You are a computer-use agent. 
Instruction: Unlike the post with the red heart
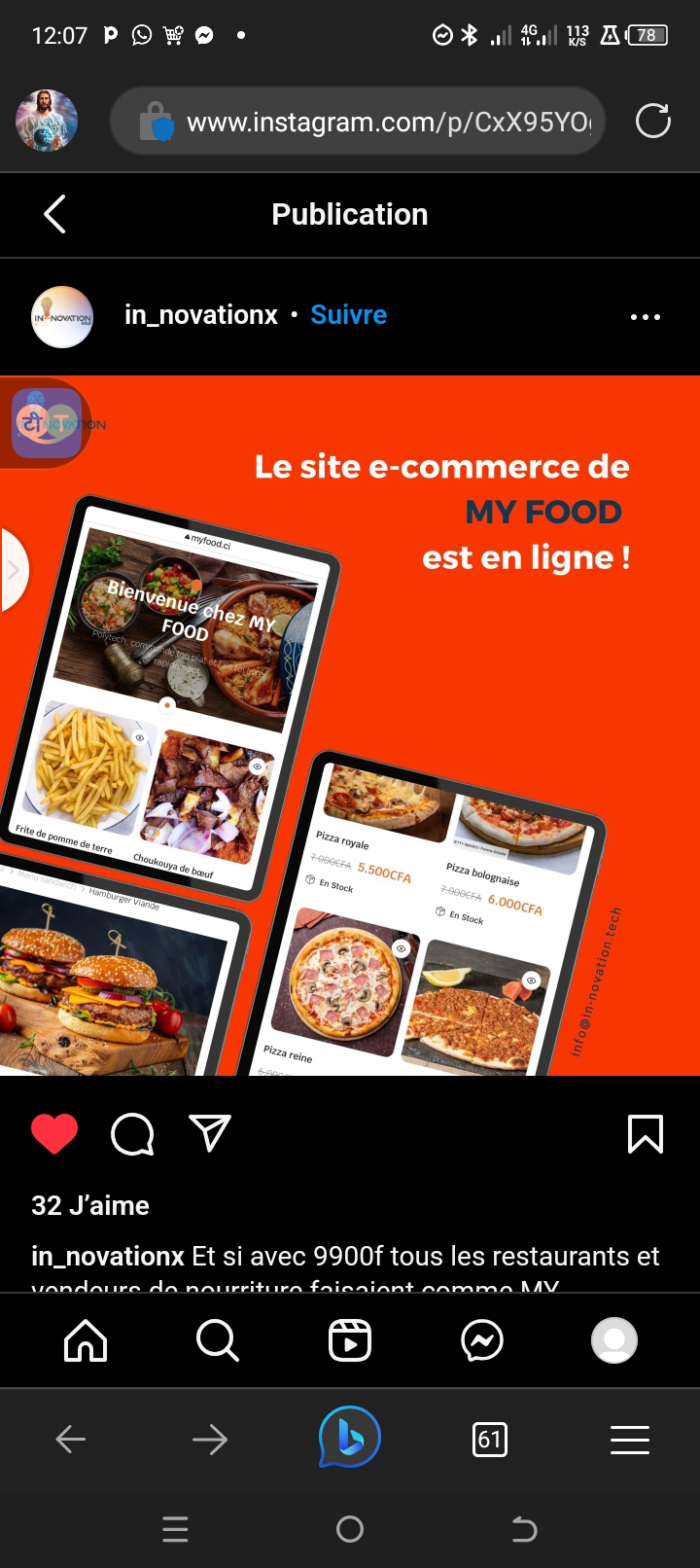tap(54, 1134)
